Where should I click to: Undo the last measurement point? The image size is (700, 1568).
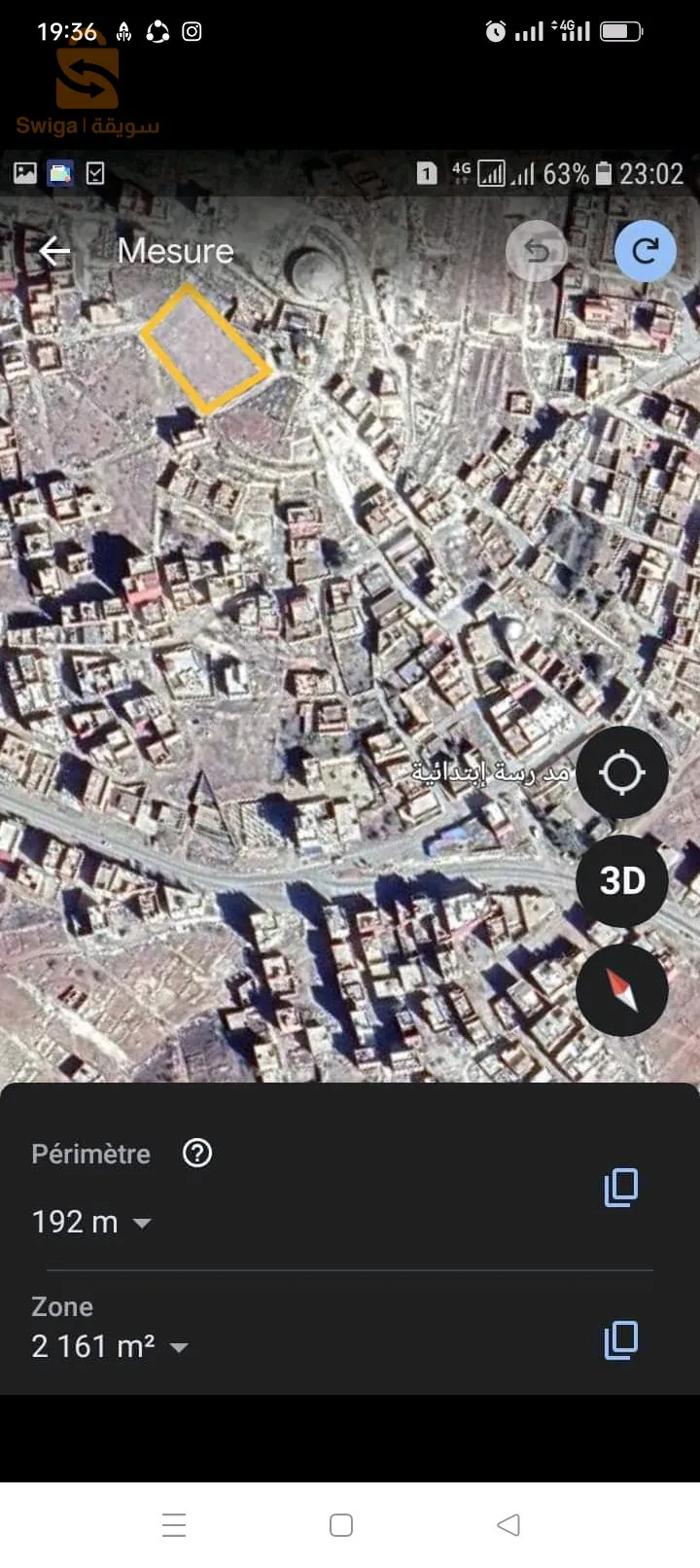pyautogui.click(x=536, y=251)
